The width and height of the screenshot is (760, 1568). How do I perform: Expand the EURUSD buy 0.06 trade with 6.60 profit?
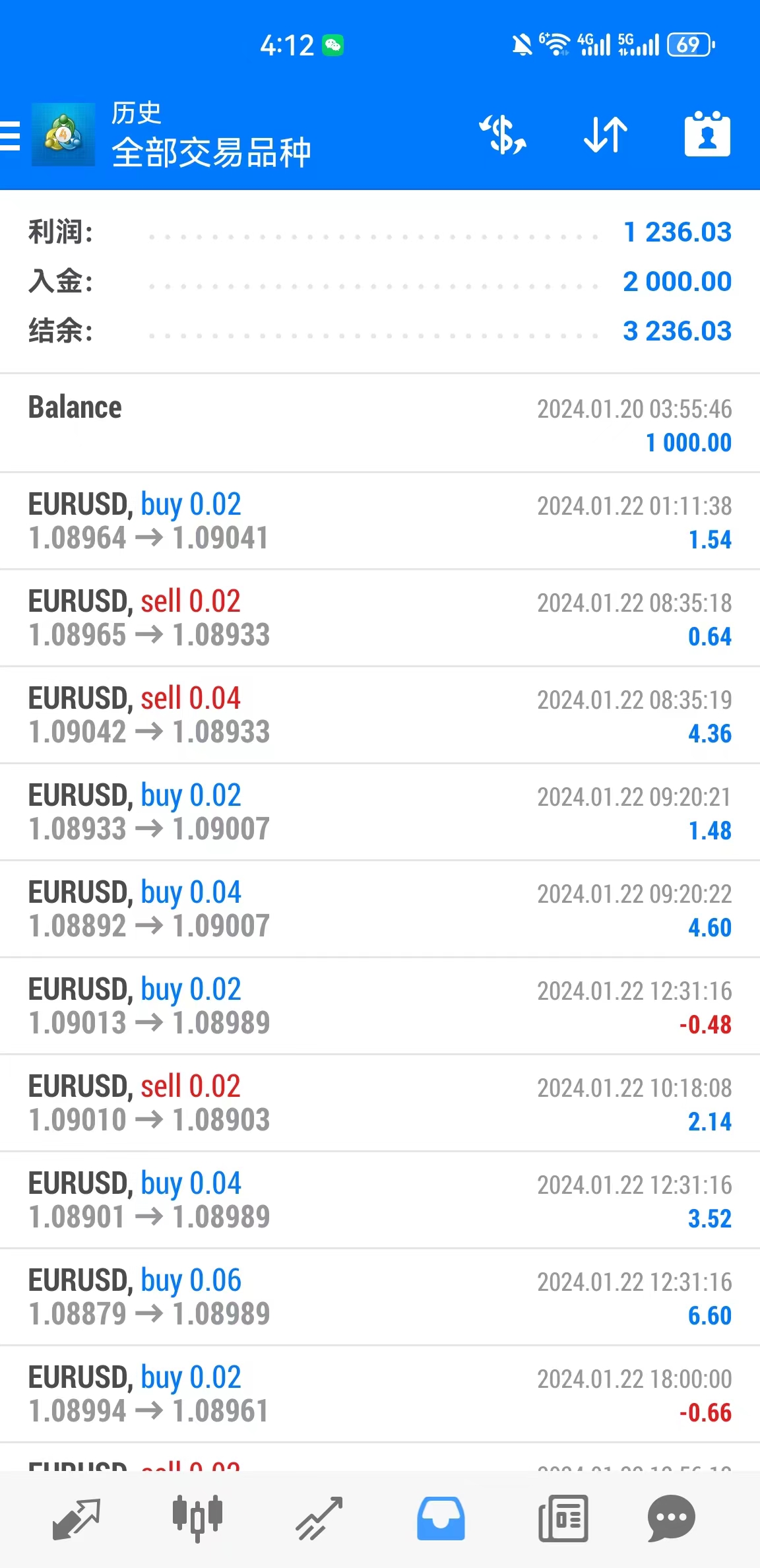coord(380,1297)
